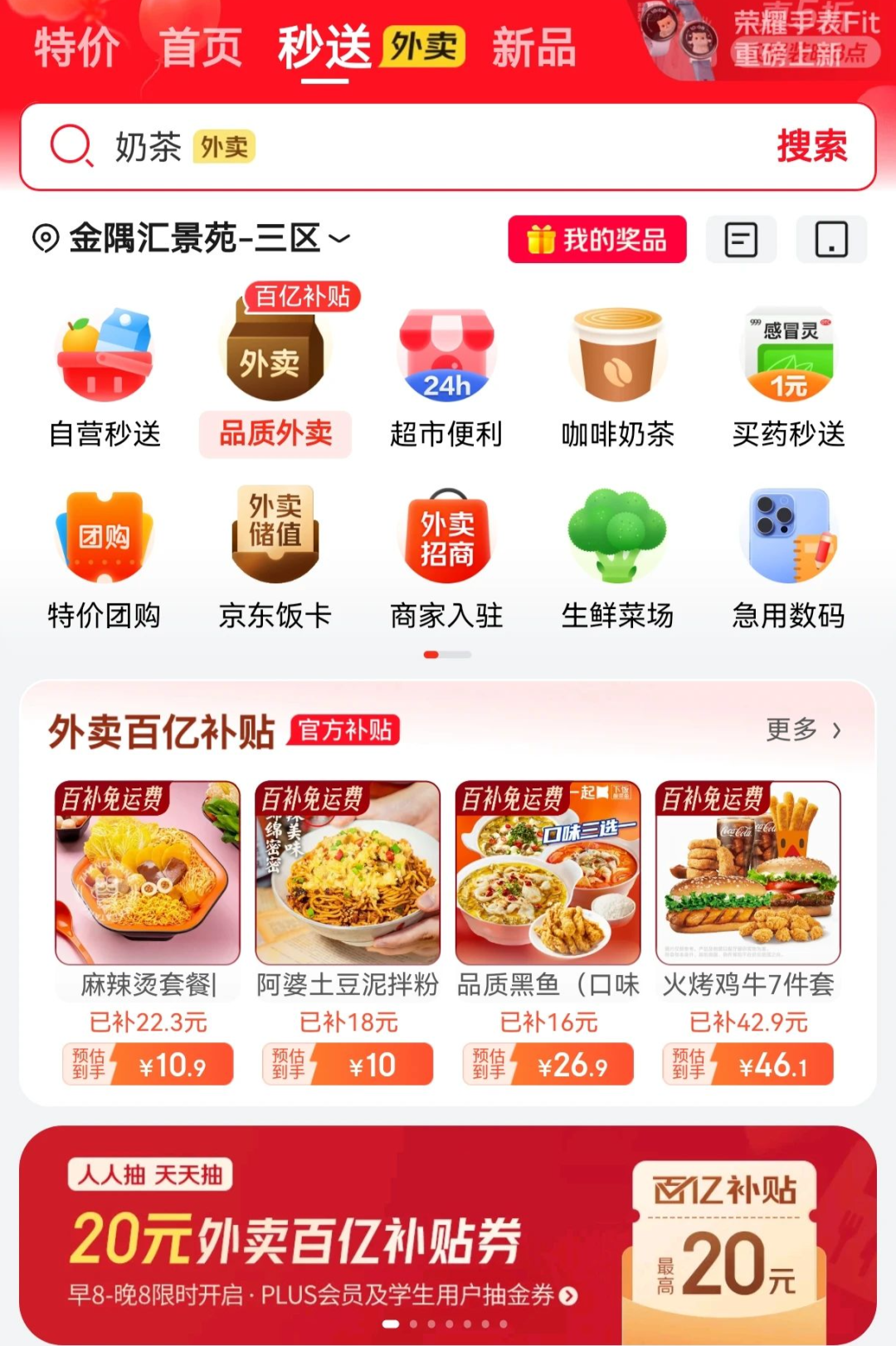Open the orders list icon
Viewport: 896px width, 1346px height.
[741, 240]
